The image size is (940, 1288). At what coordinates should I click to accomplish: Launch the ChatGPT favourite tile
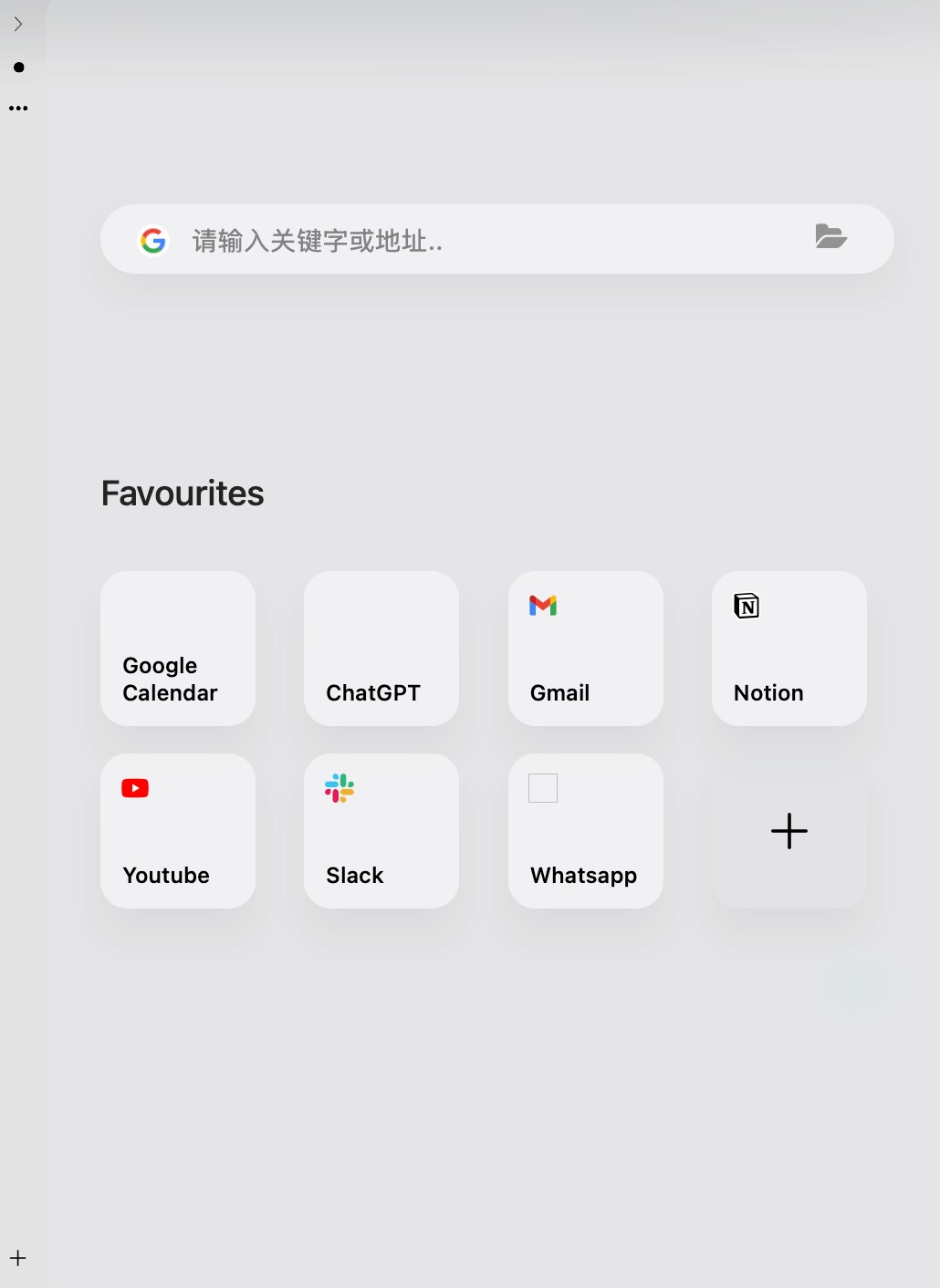click(381, 649)
